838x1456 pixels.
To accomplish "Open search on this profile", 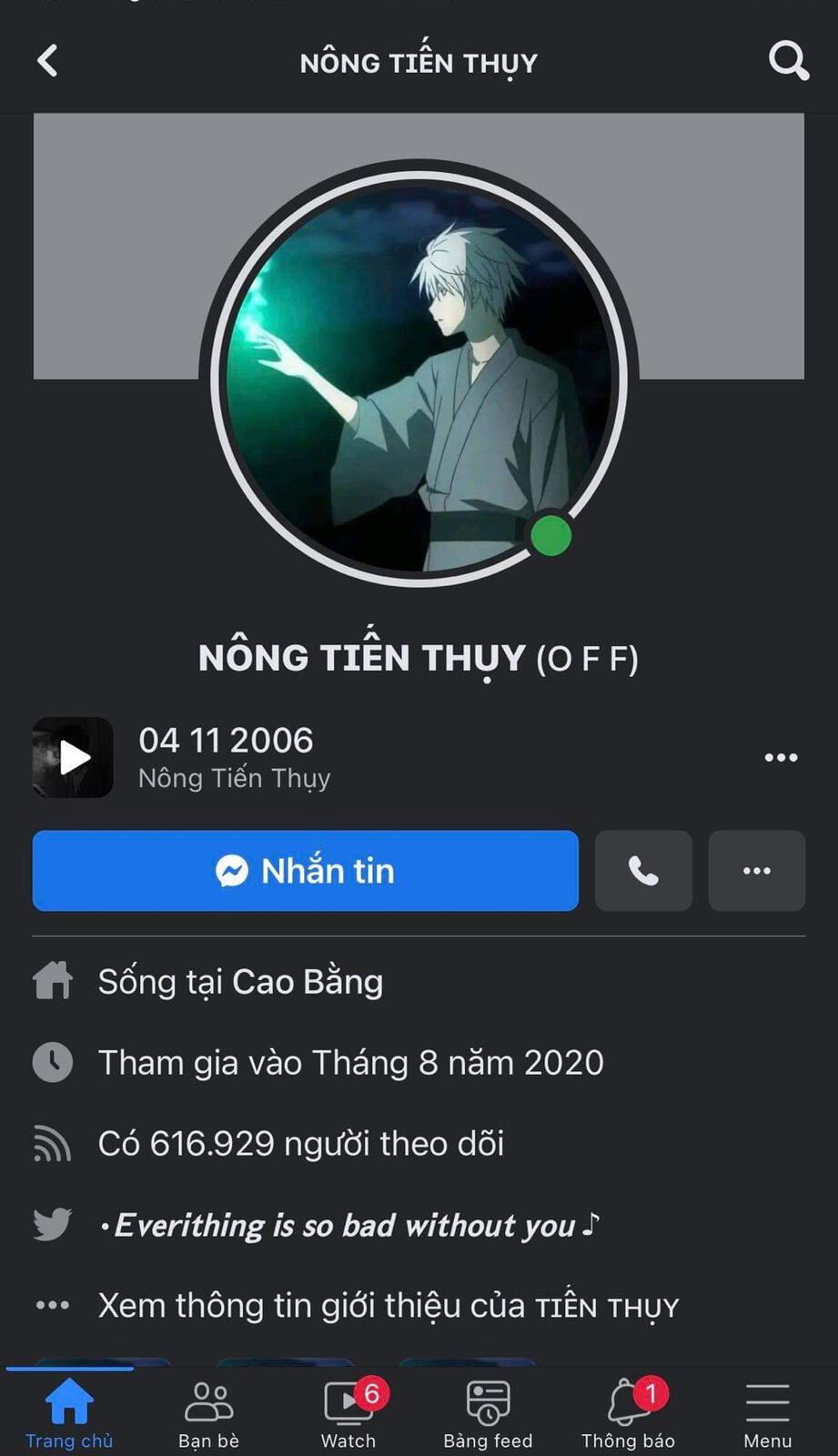I will pyautogui.click(x=788, y=62).
